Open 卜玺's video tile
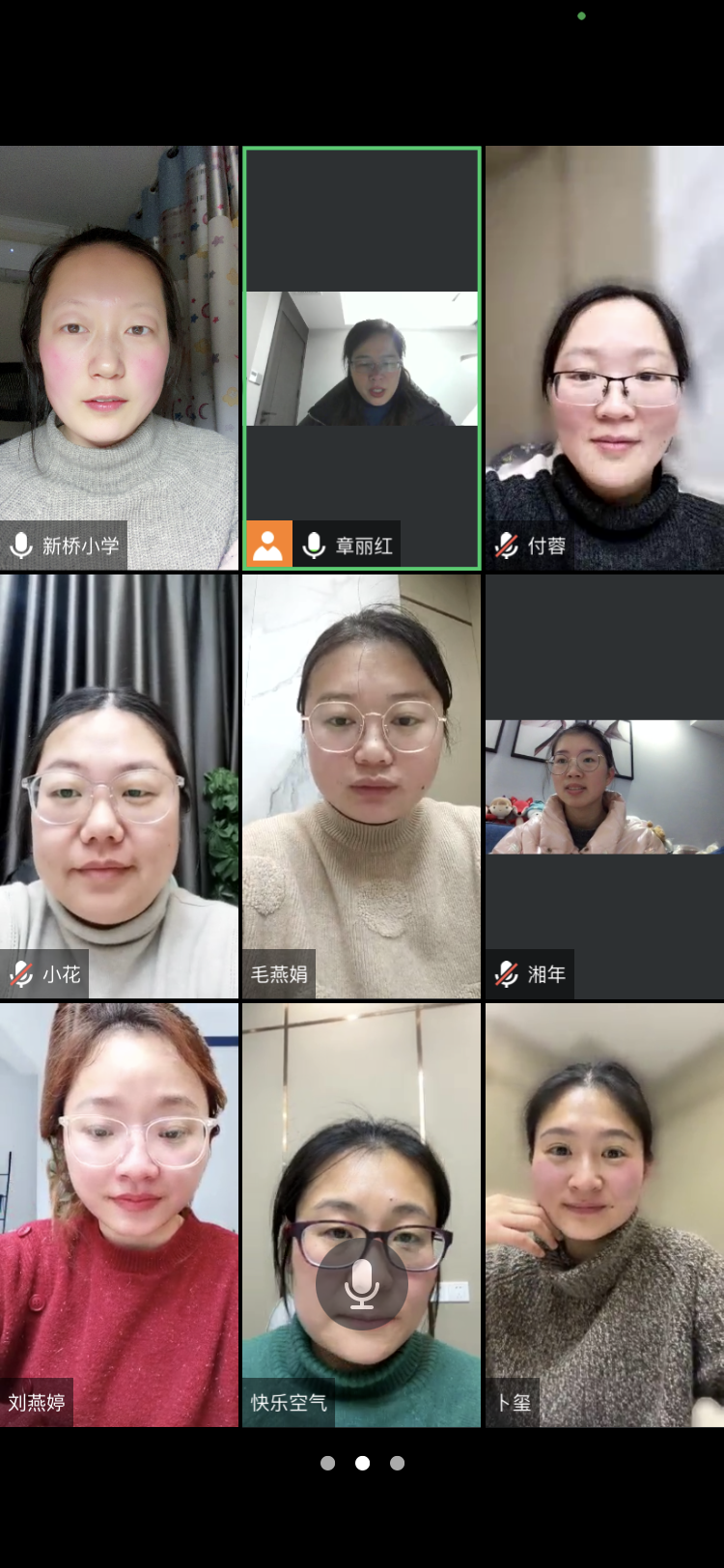This screenshot has height=1568, width=724. [x=605, y=1215]
